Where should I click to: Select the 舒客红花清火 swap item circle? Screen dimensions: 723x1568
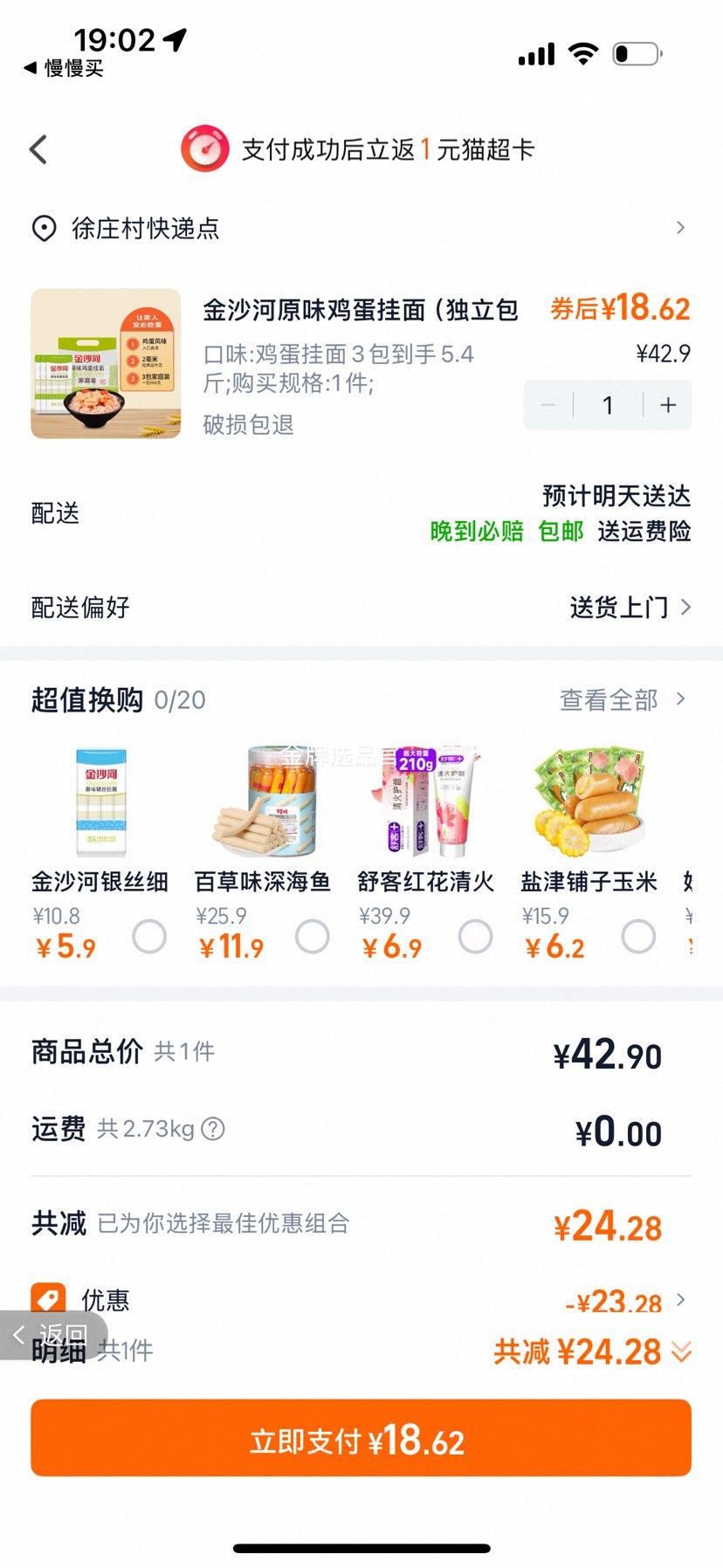pyautogui.click(x=476, y=936)
